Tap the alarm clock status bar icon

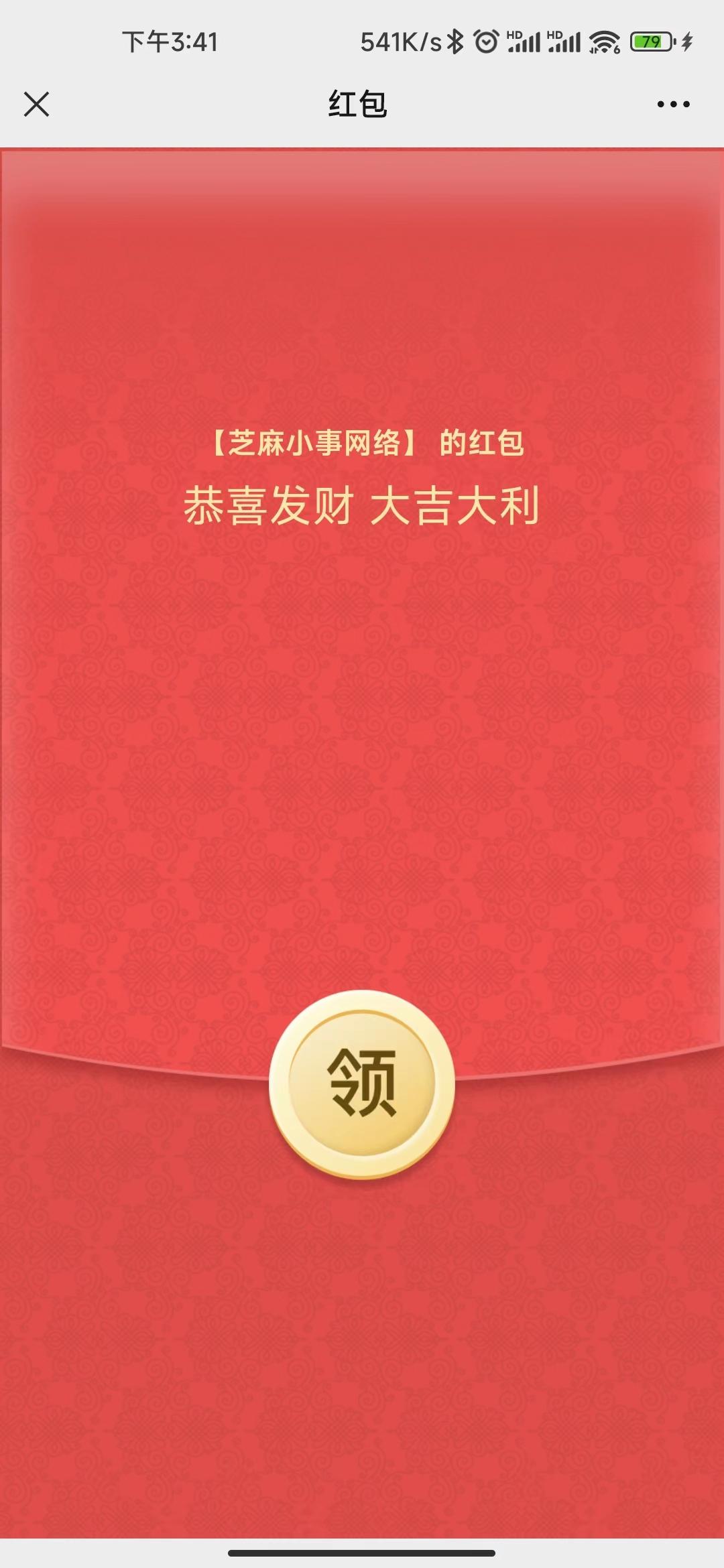485,42
